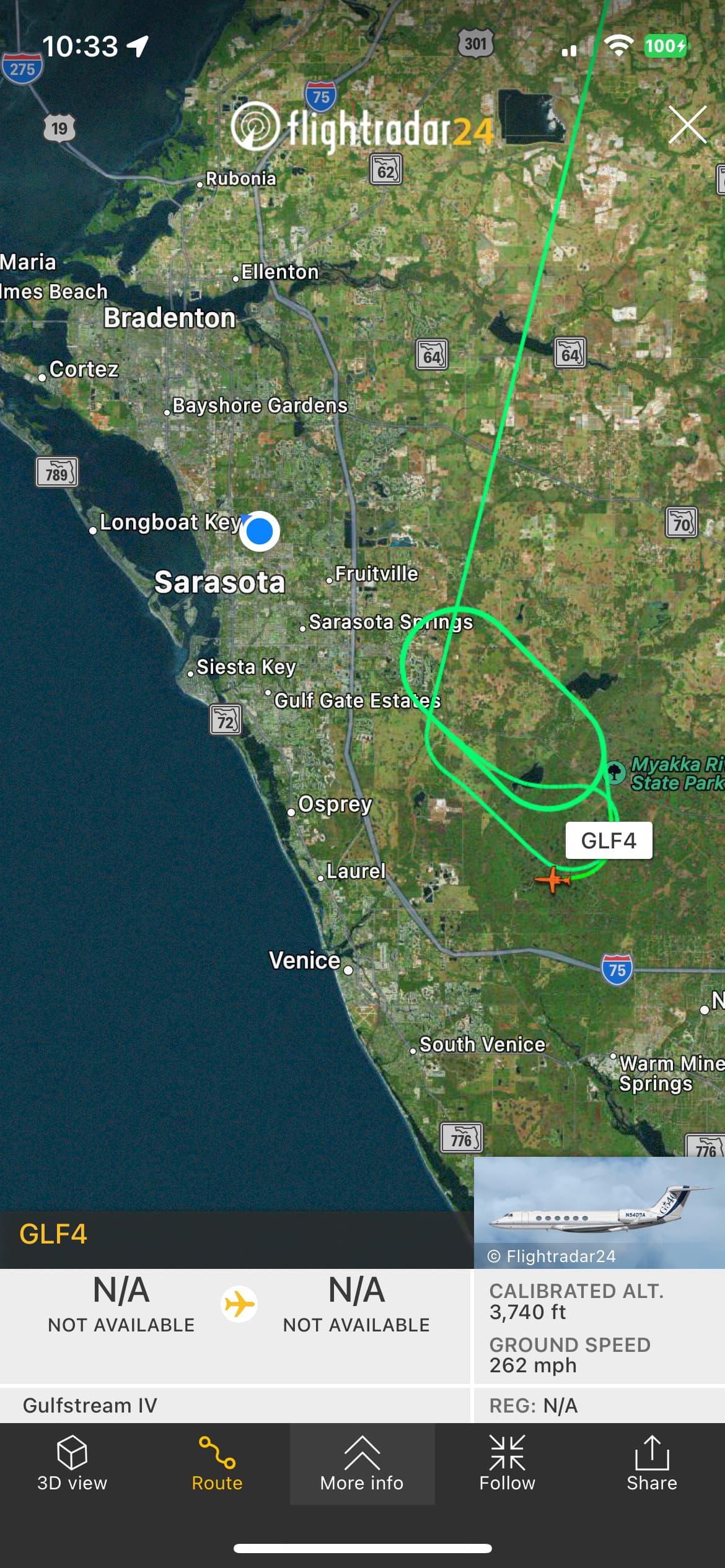Viewport: 725px width, 1568px height.
Task: Open the 3D view
Action: click(72, 1464)
